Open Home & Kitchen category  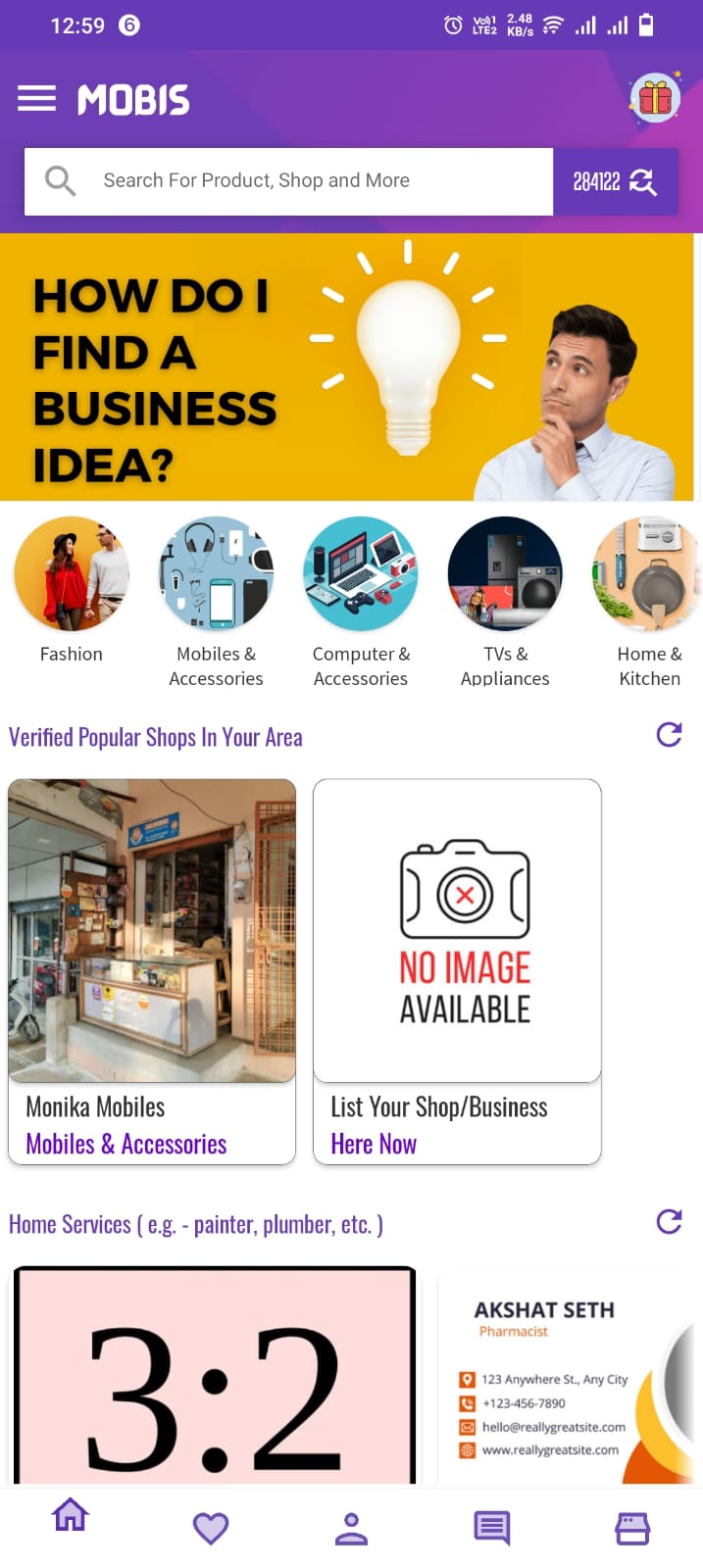coord(648,598)
